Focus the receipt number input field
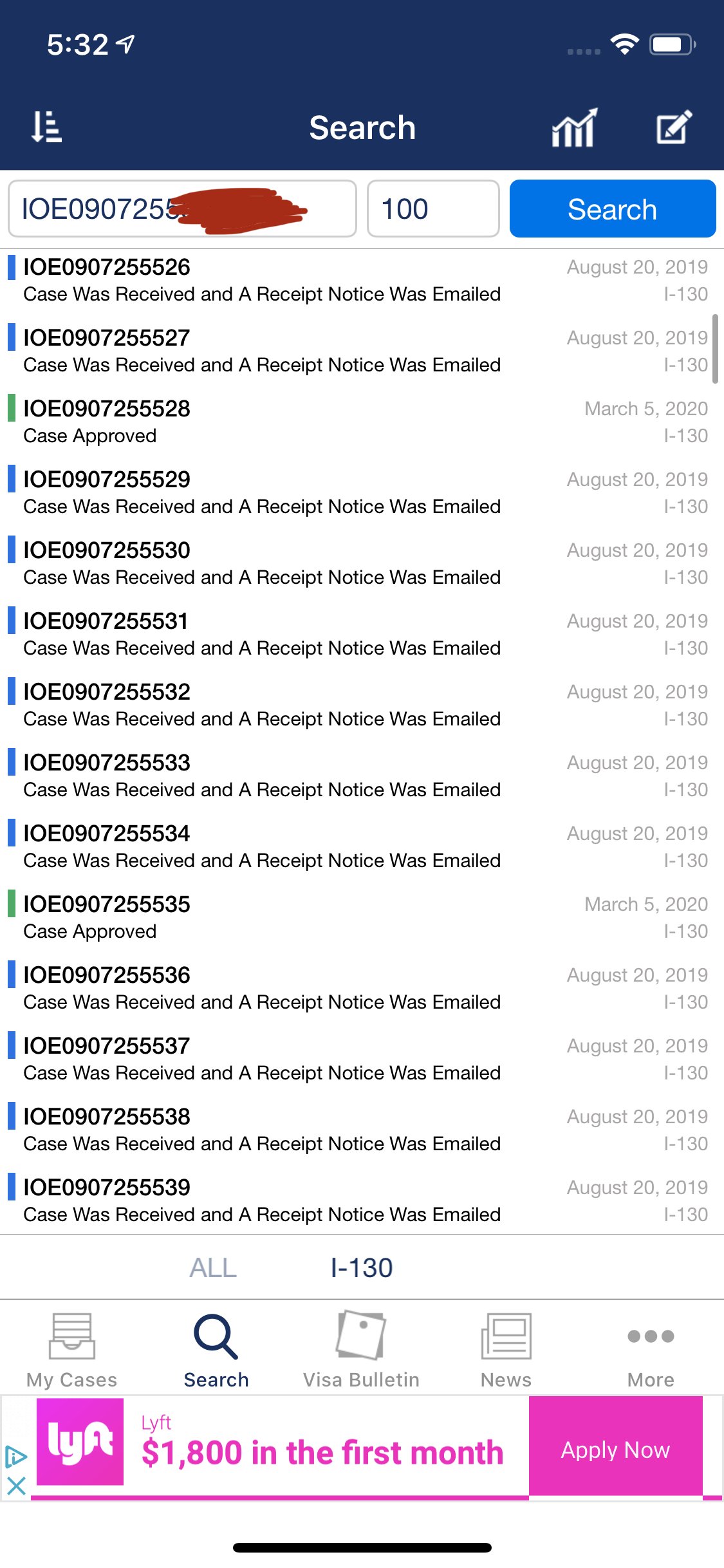The width and height of the screenshot is (724, 1568). (182, 209)
